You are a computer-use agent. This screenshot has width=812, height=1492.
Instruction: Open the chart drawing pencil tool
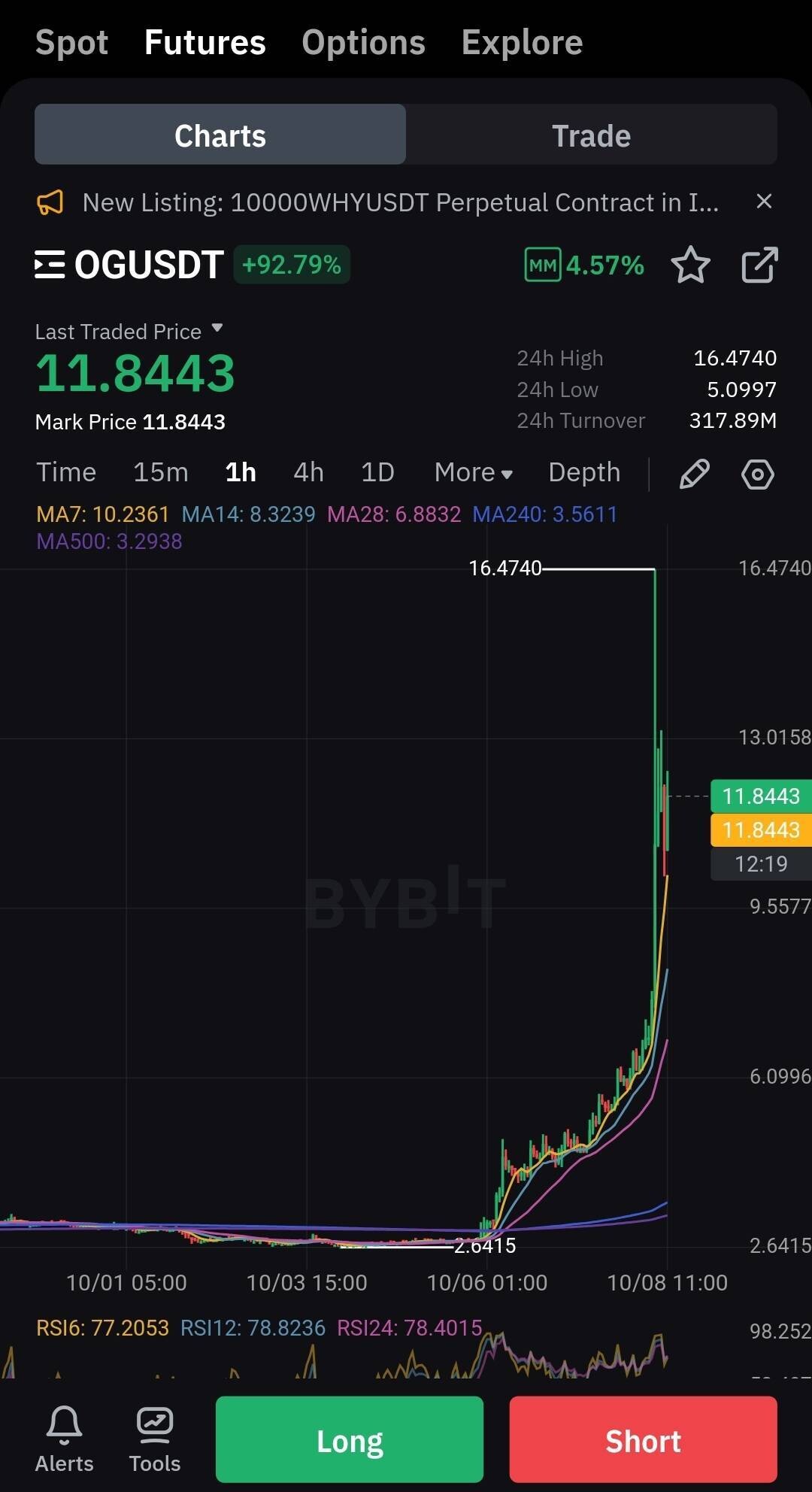tap(694, 474)
